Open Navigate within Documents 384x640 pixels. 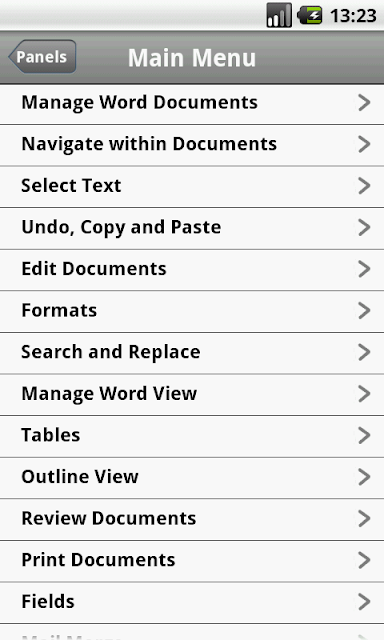[192, 145]
